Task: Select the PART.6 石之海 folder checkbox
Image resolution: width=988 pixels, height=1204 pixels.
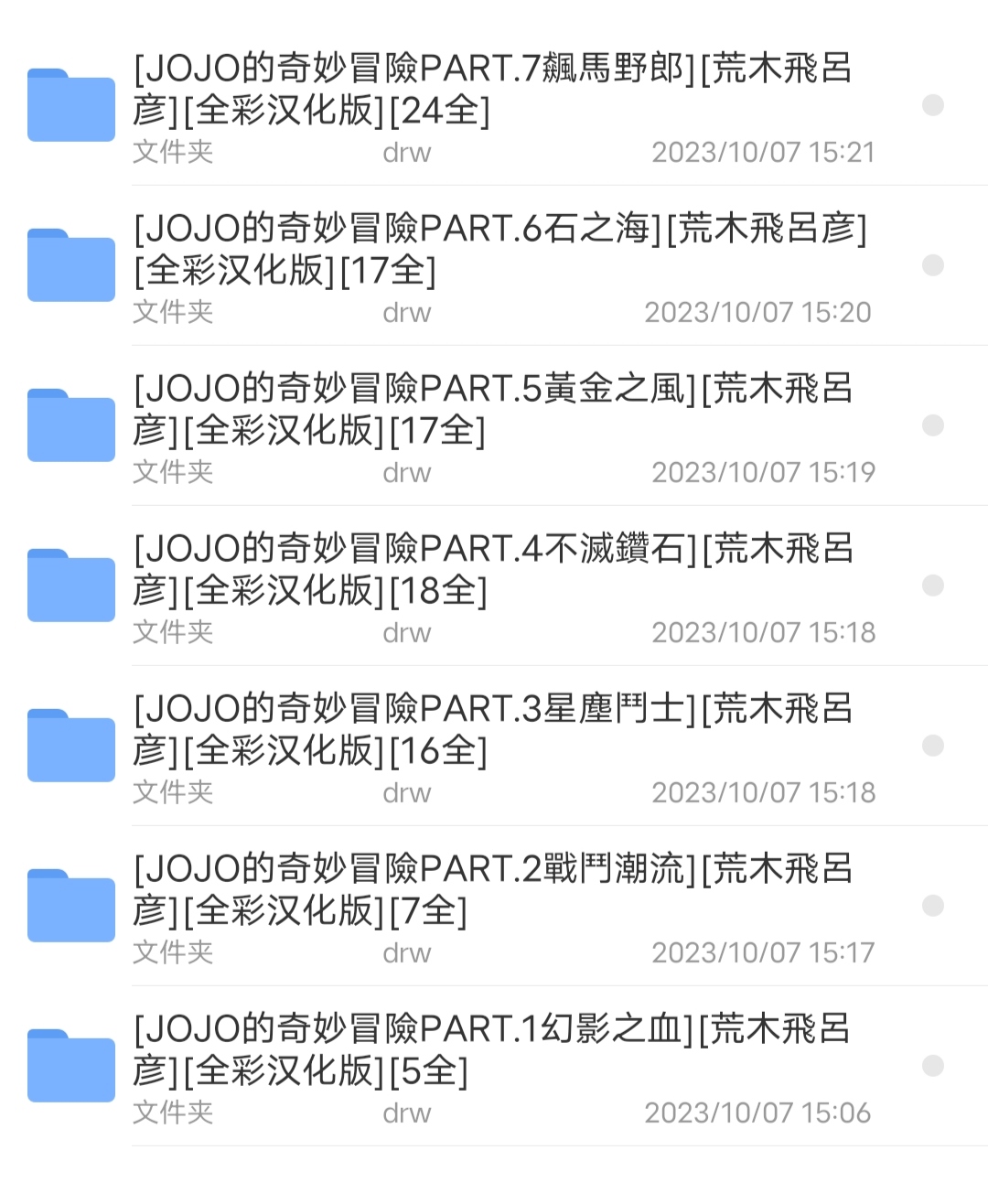Action: click(932, 265)
